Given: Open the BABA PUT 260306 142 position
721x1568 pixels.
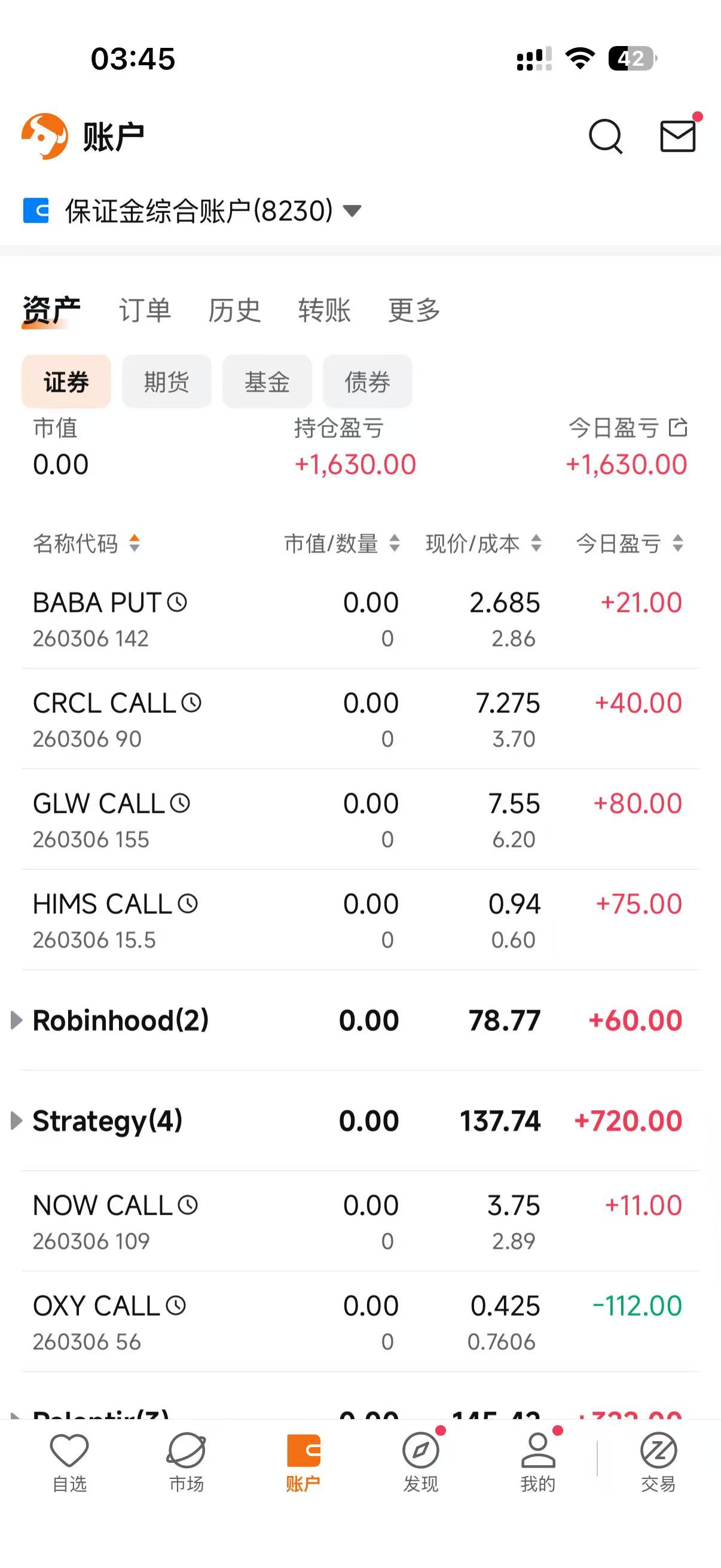Looking at the screenshot, I should point(109,619).
